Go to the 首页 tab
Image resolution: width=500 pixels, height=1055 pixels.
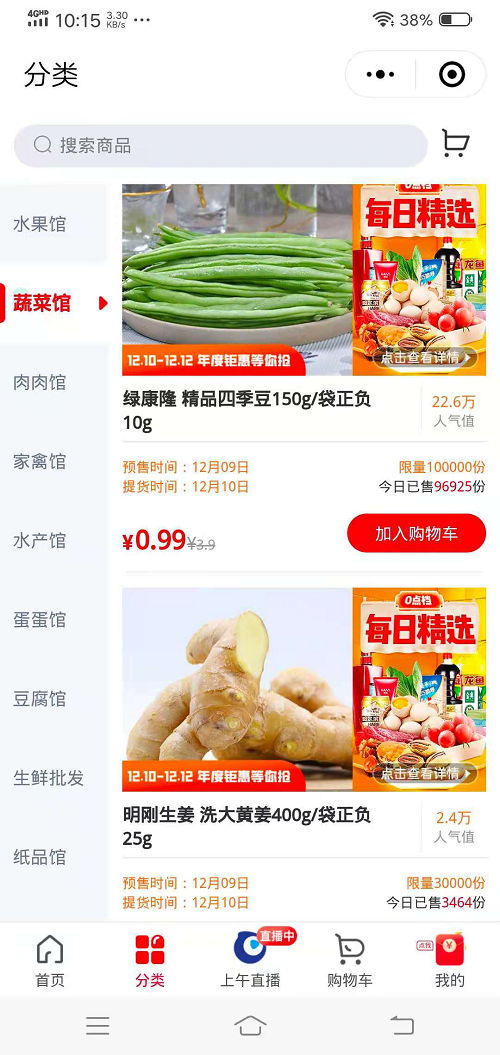[x=50, y=960]
